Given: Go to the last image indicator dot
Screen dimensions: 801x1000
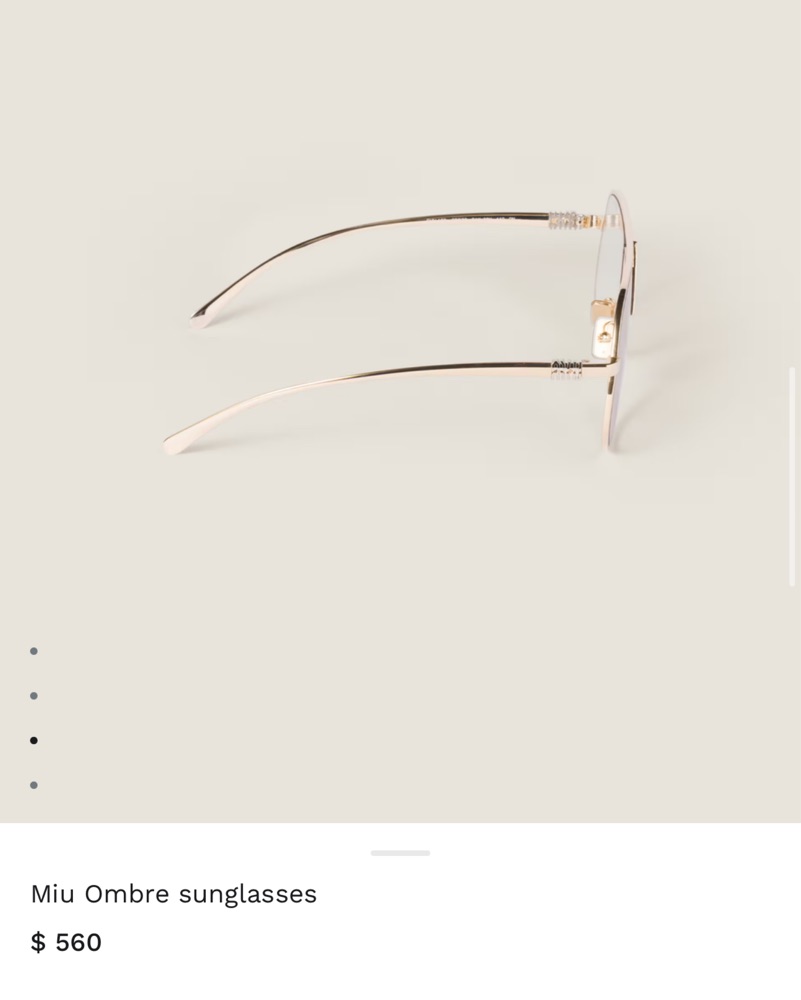Looking at the screenshot, I should click(34, 786).
